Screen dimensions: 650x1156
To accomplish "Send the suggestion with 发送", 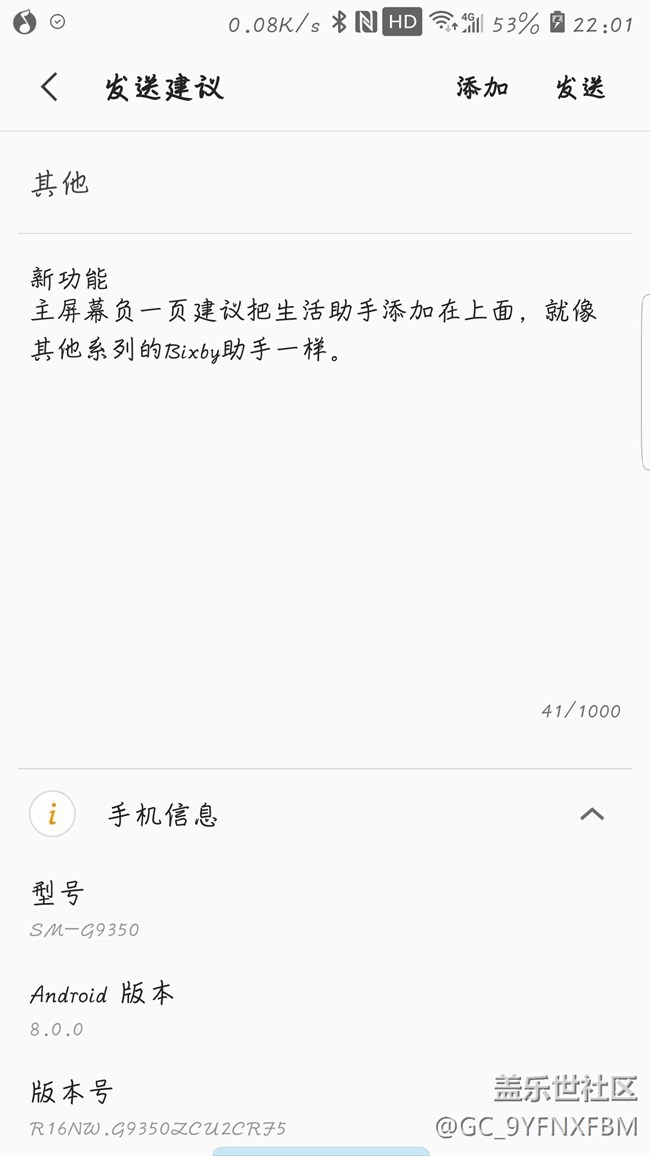I will tap(581, 88).
